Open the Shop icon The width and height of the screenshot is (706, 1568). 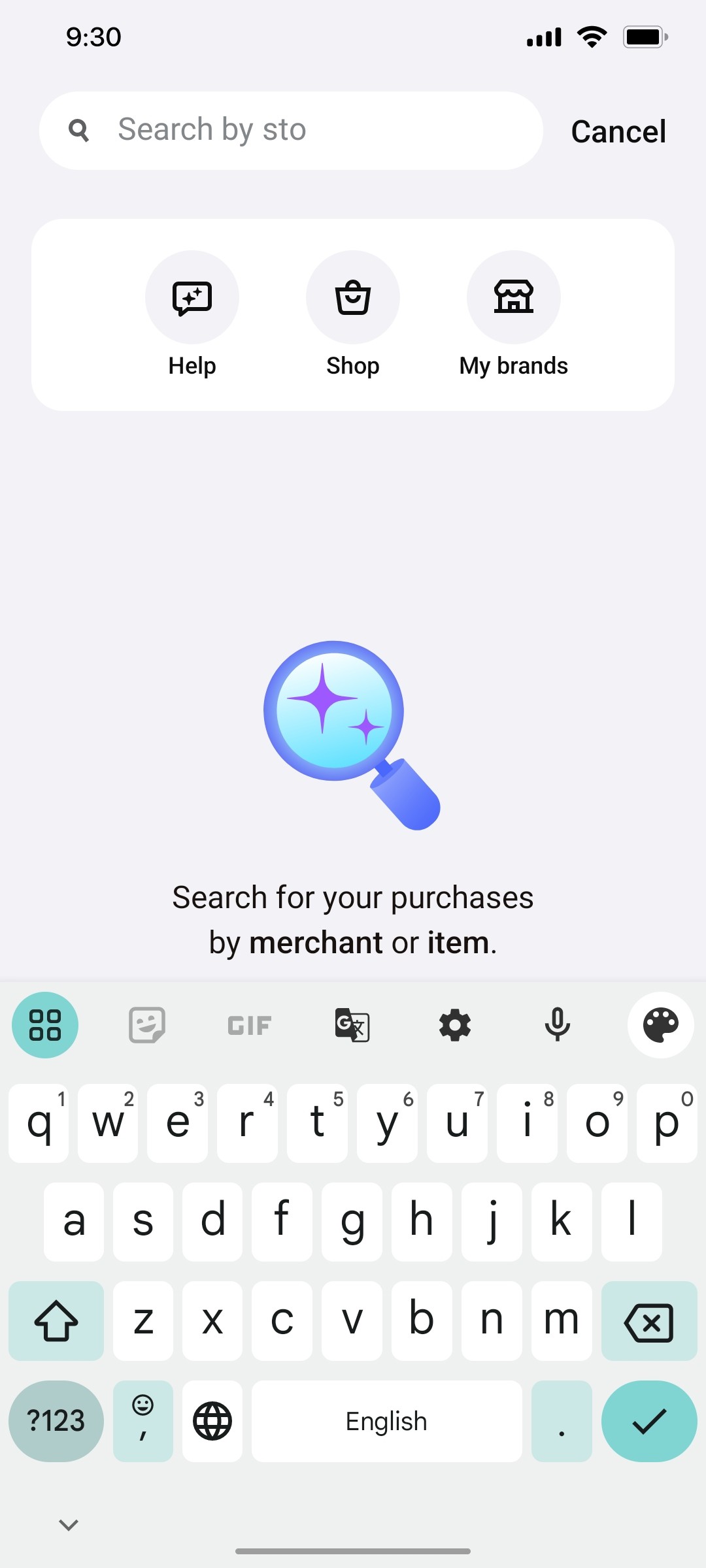pos(353,297)
